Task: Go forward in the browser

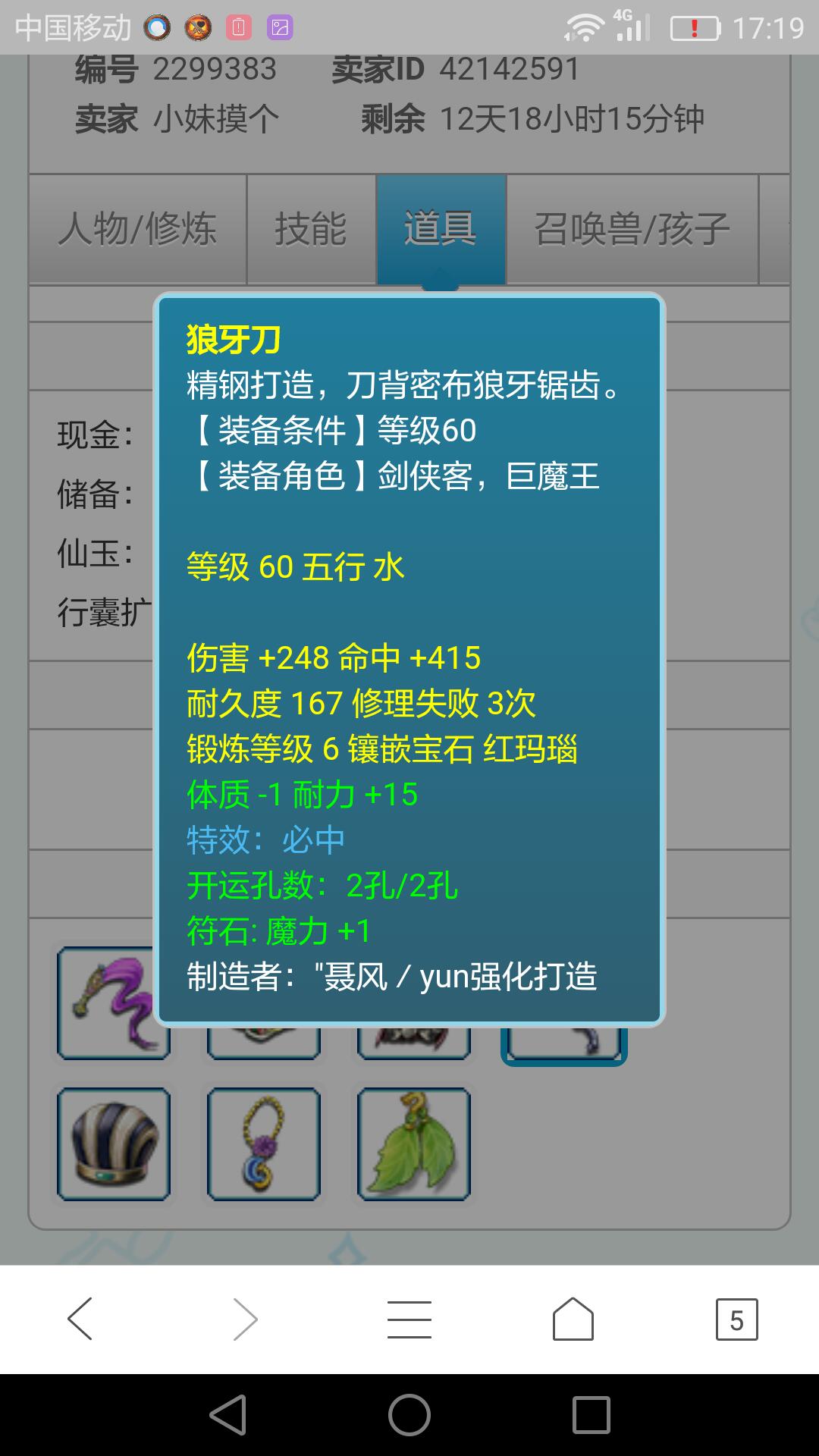Action: [244, 1319]
